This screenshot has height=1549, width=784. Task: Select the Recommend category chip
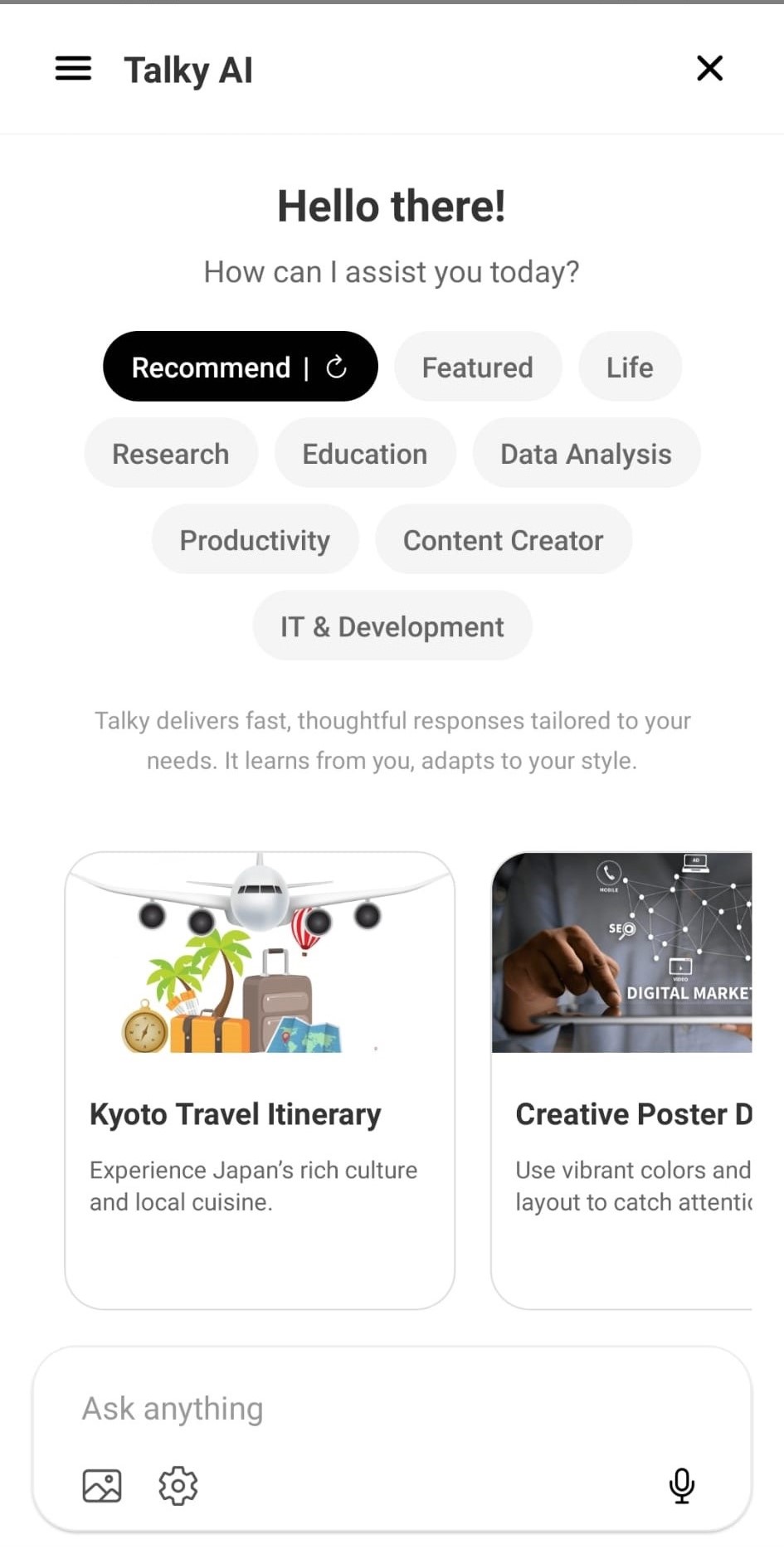(x=209, y=366)
